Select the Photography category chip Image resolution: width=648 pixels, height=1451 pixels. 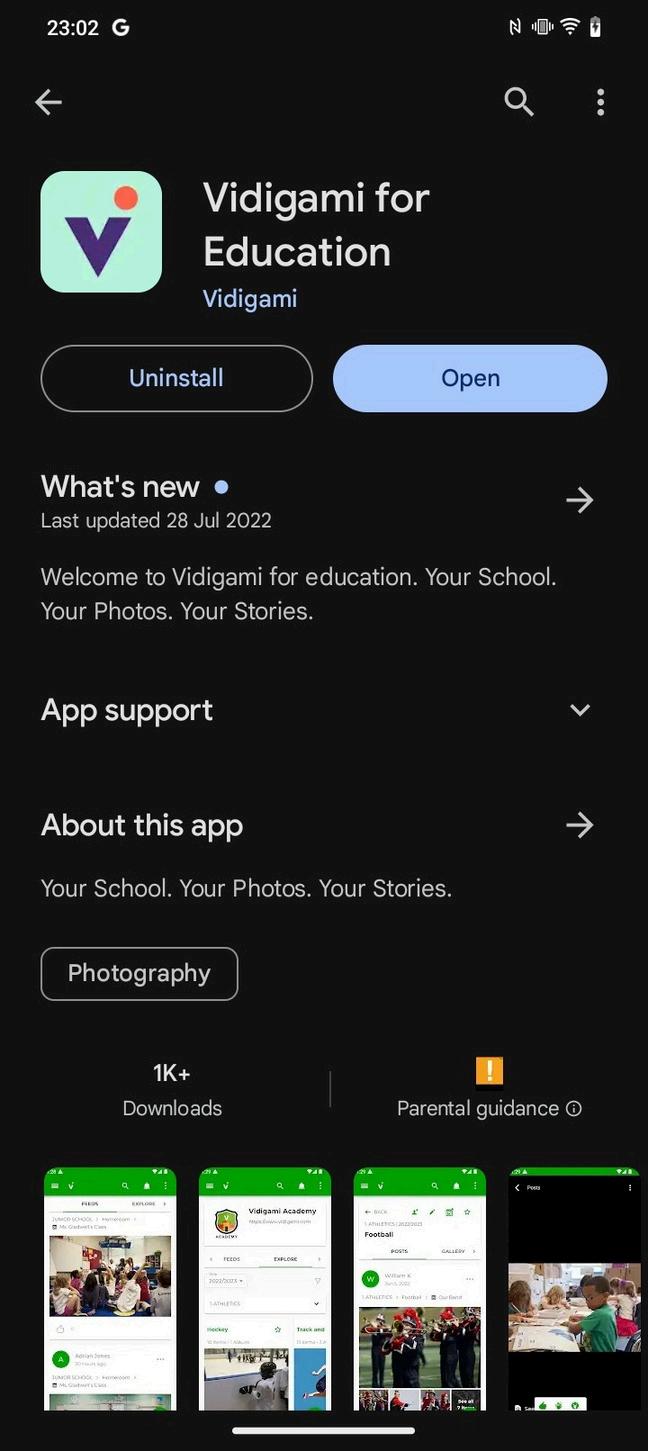(139, 973)
